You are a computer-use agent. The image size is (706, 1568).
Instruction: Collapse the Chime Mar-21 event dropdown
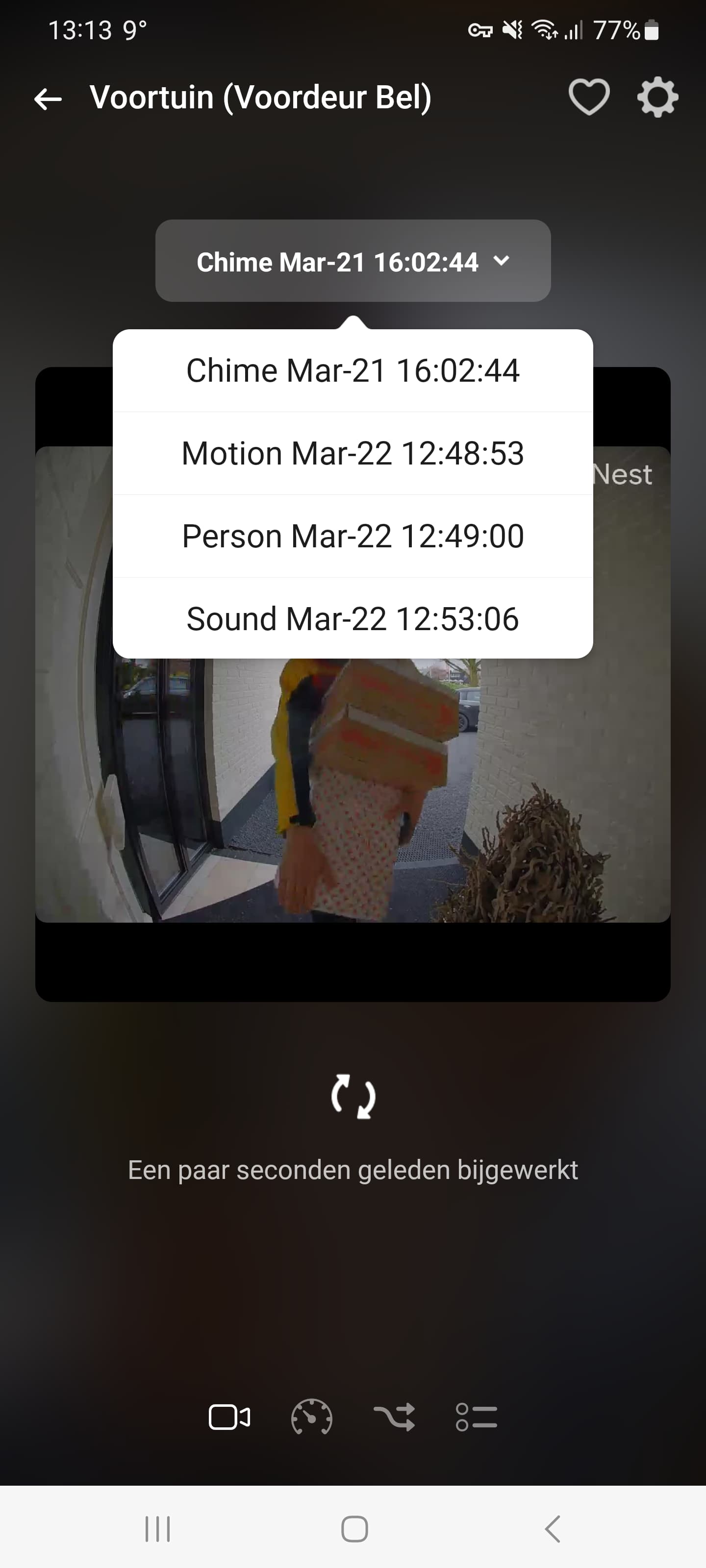tap(353, 261)
